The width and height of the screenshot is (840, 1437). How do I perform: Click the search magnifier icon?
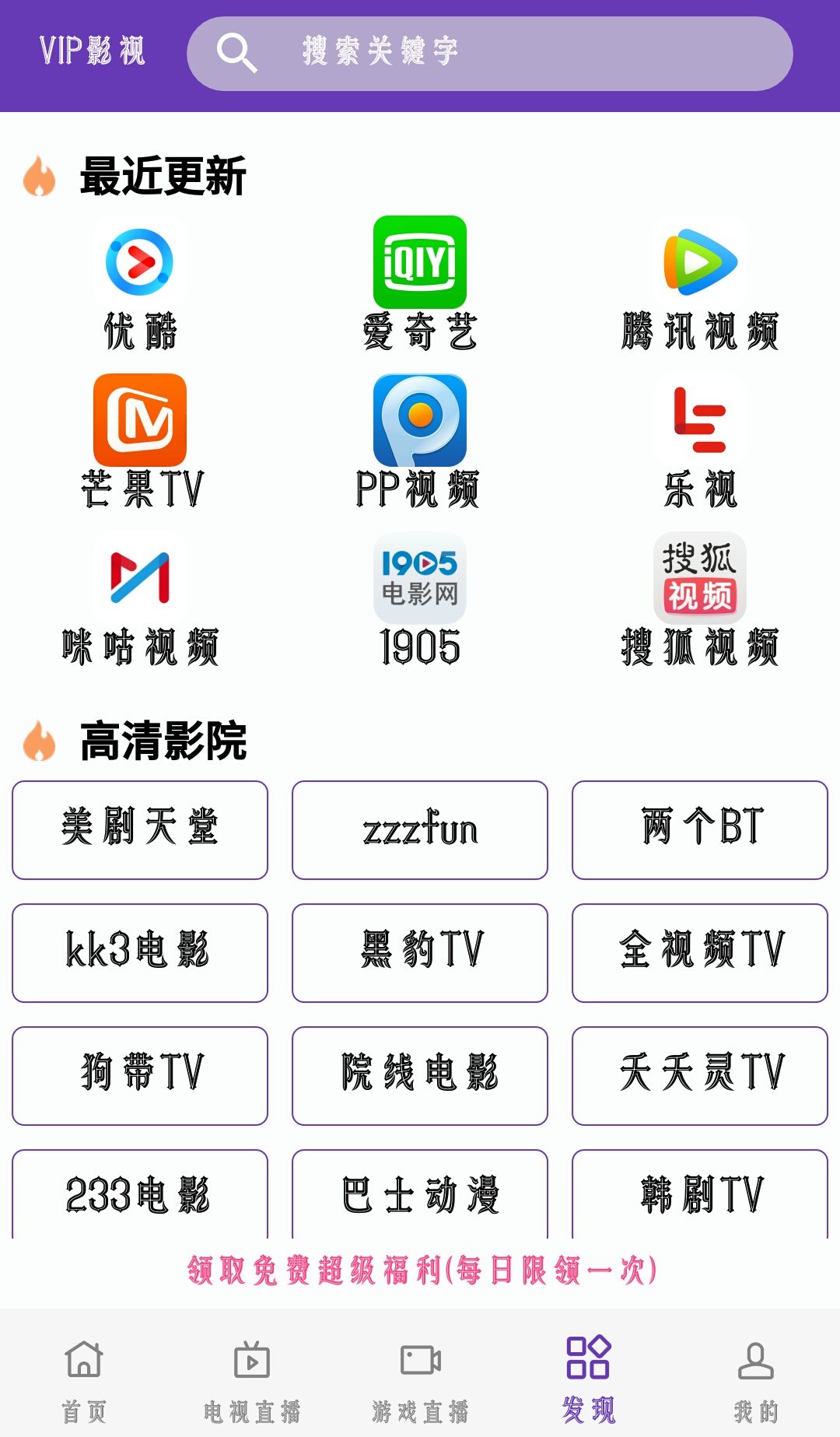(238, 52)
